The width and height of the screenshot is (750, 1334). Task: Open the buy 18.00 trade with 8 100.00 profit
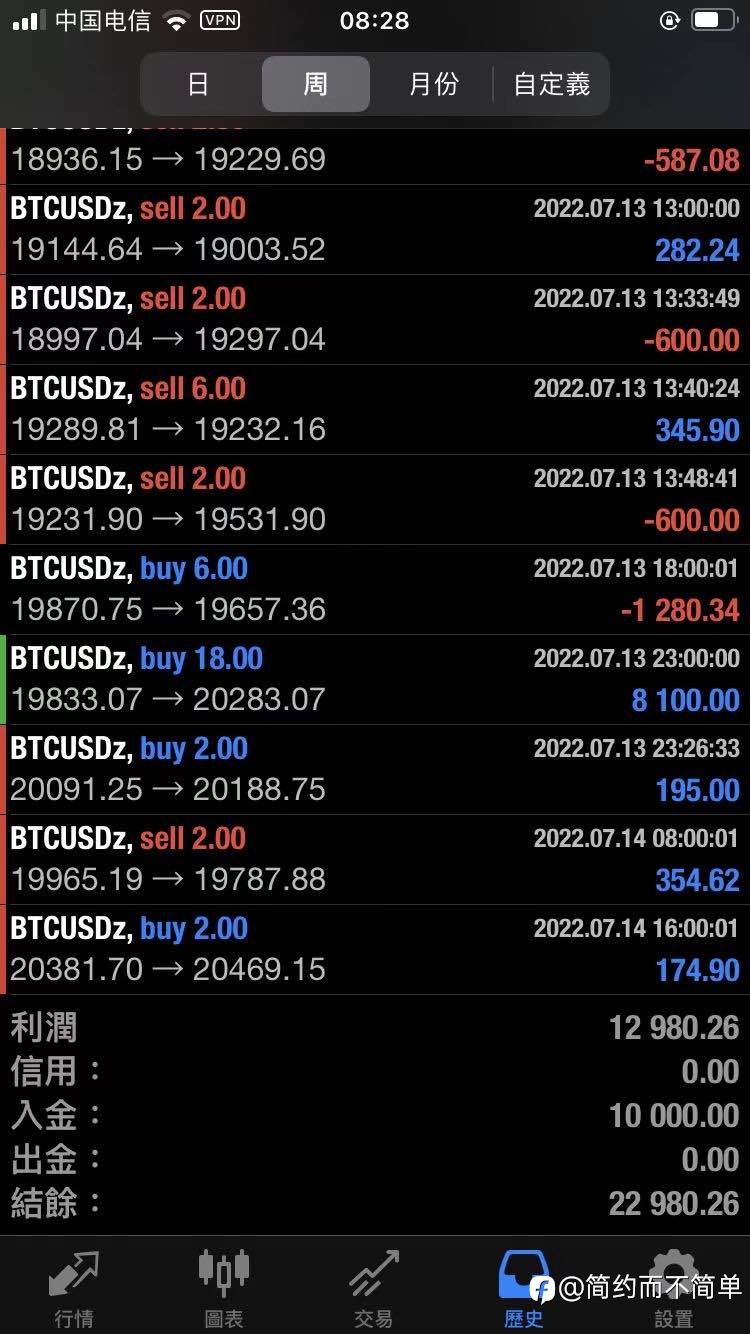point(375,680)
